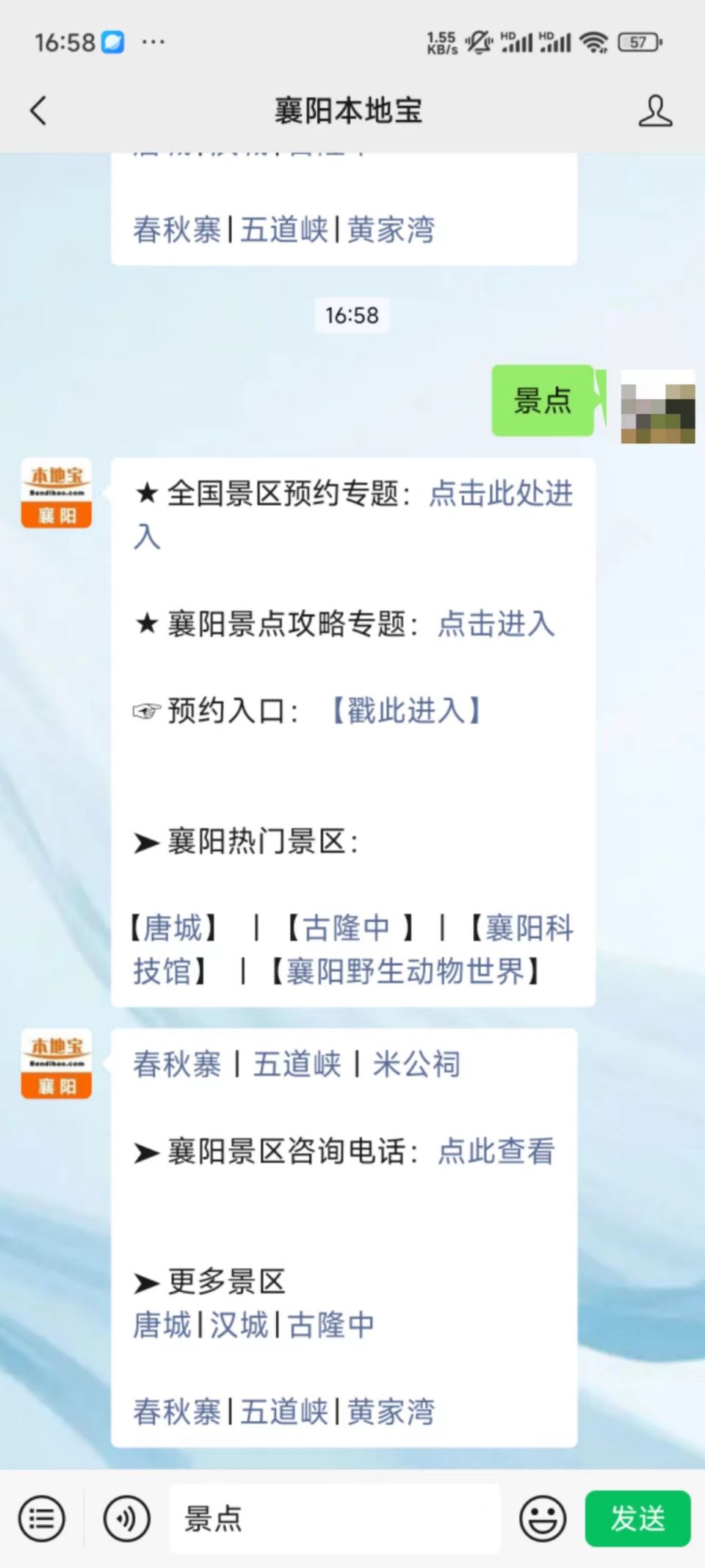Open the 襄阳野生动物世界 link
Screen dimensions: 705x1568
(405, 971)
